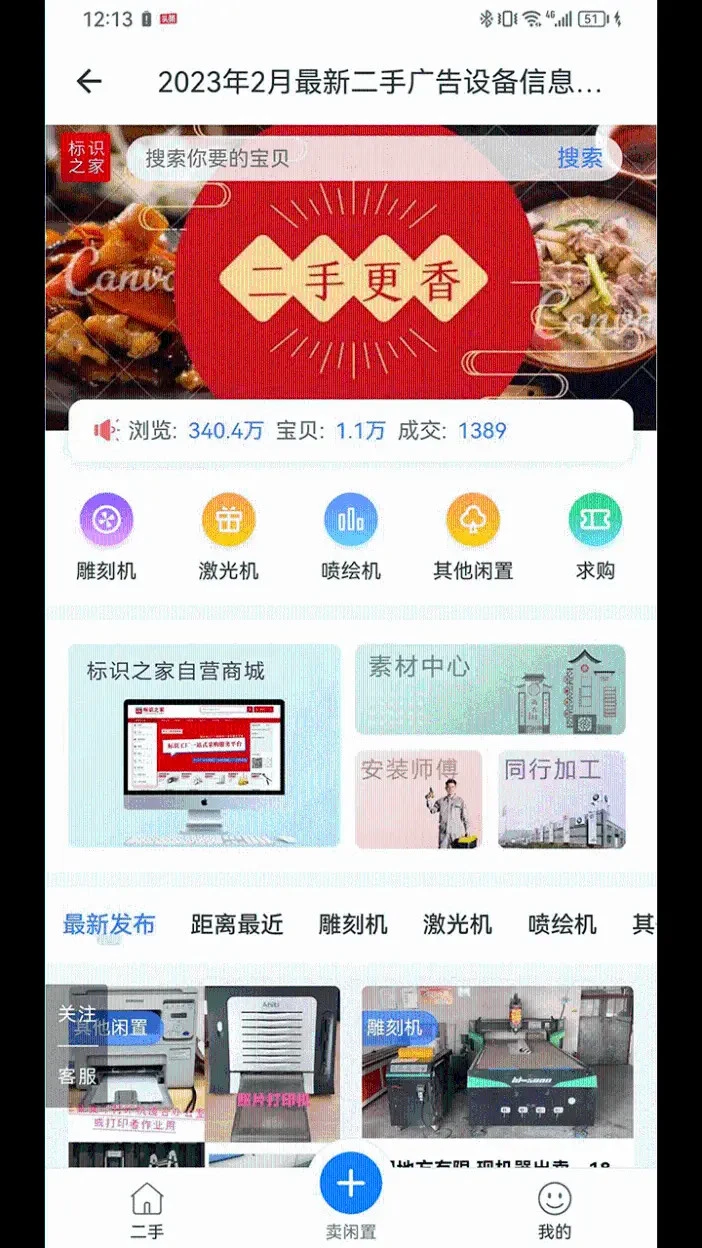Open the 求购 category icon
The width and height of the screenshot is (702, 1248).
pos(595,520)
